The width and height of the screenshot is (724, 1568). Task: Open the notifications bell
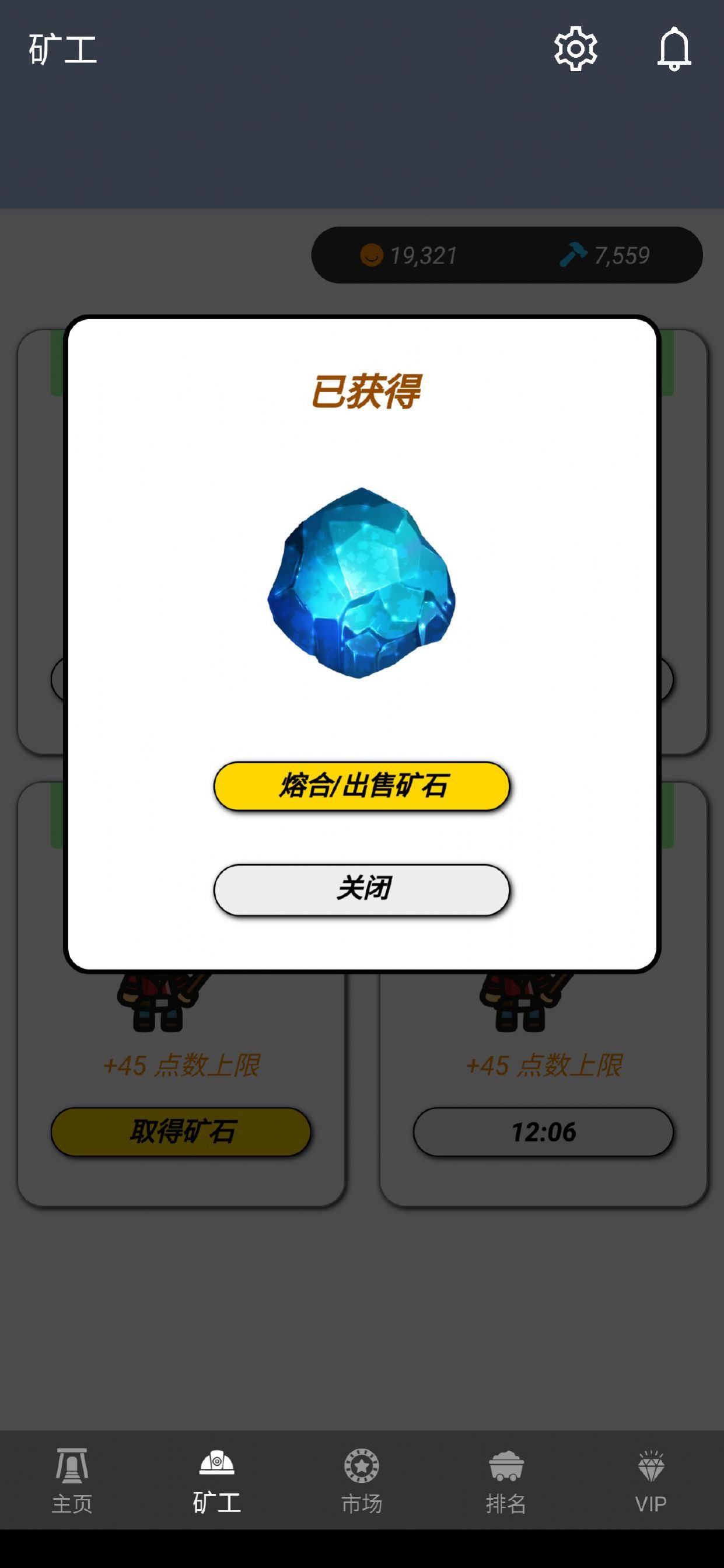click(673, 48)
